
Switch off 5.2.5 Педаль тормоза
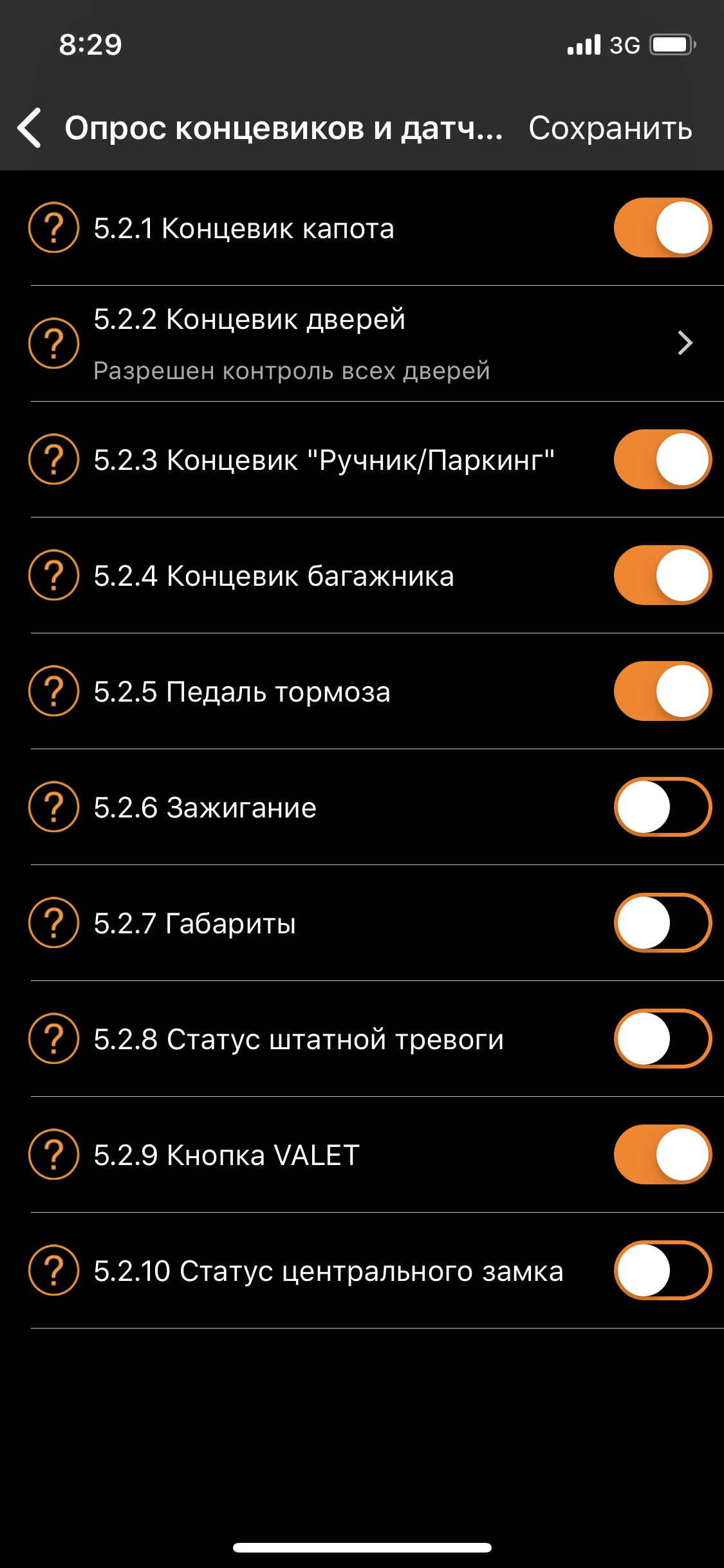click(x=662, y=691)
